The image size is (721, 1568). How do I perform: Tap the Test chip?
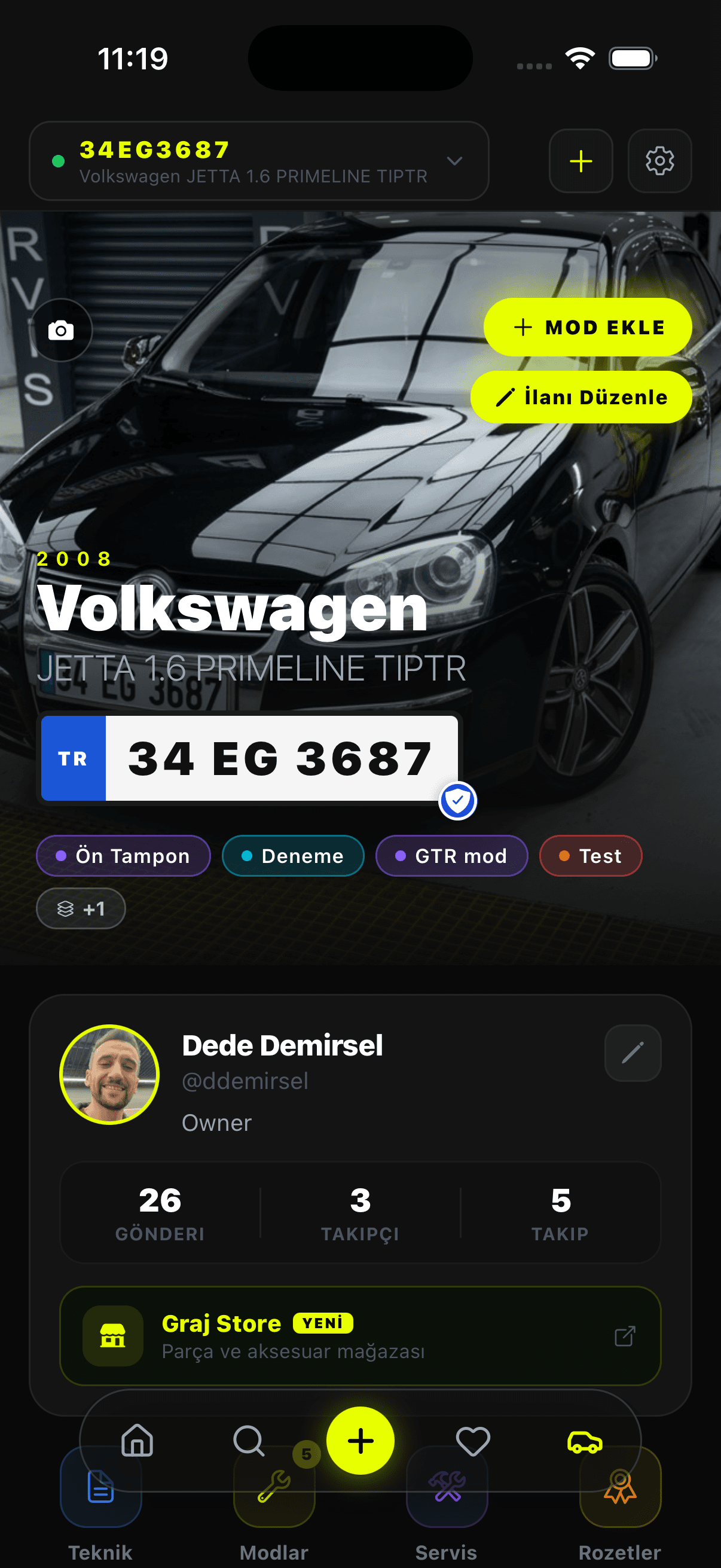pos(590,855)
